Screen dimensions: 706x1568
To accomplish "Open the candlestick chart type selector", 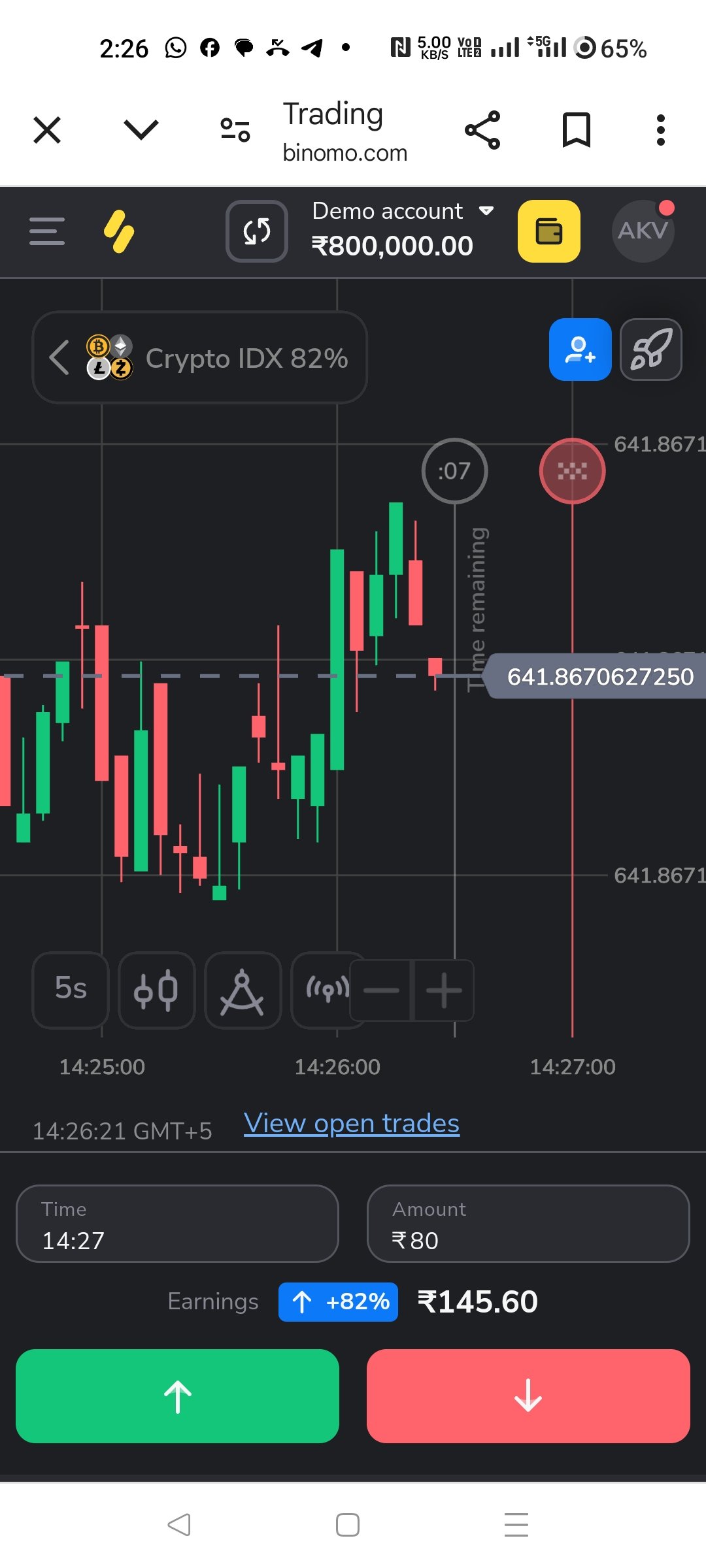I will click(x=156, y=990).
